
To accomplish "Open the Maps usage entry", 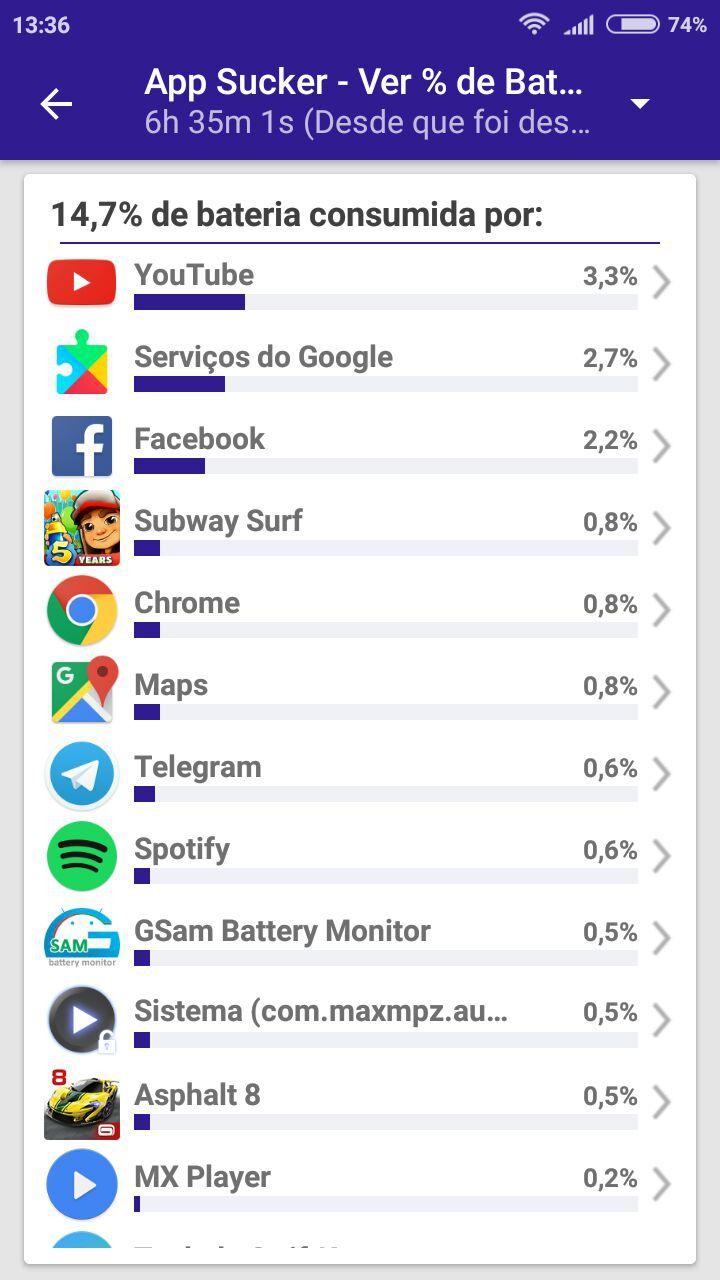I will 360,693.
